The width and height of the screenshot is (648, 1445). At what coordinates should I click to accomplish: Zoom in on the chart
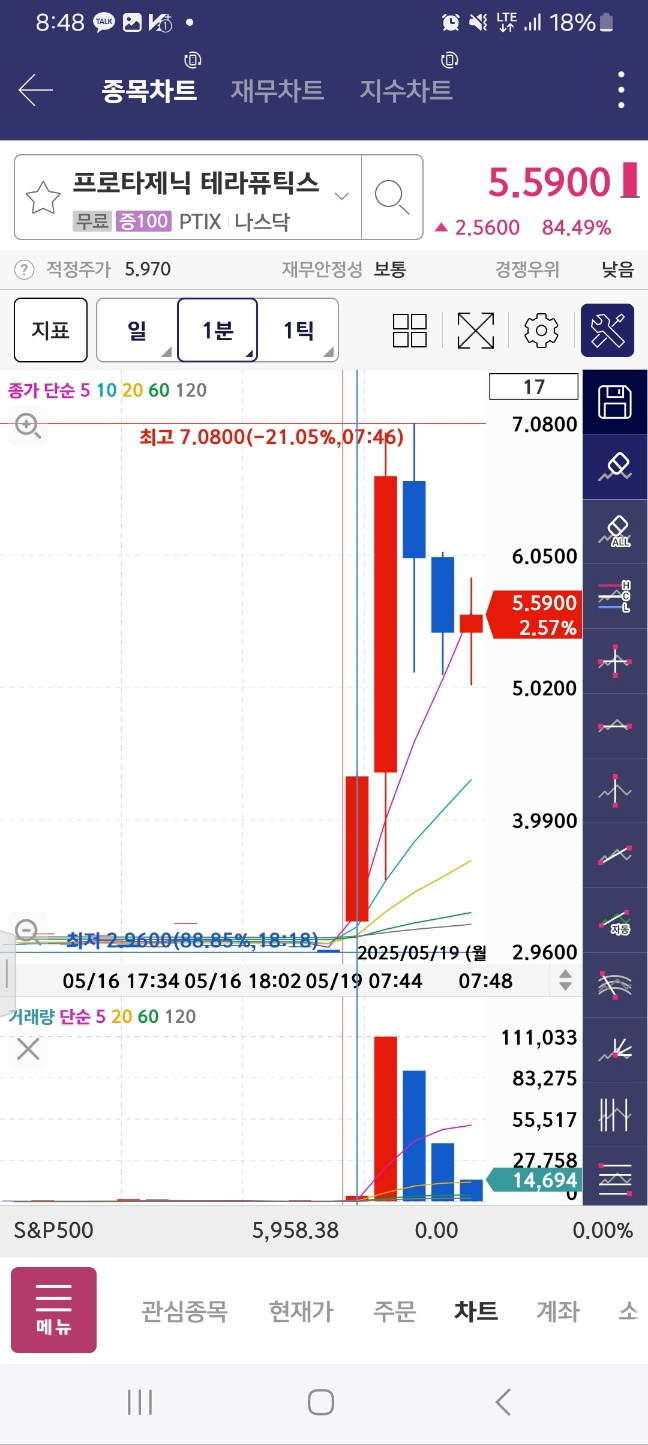point(28,427)
